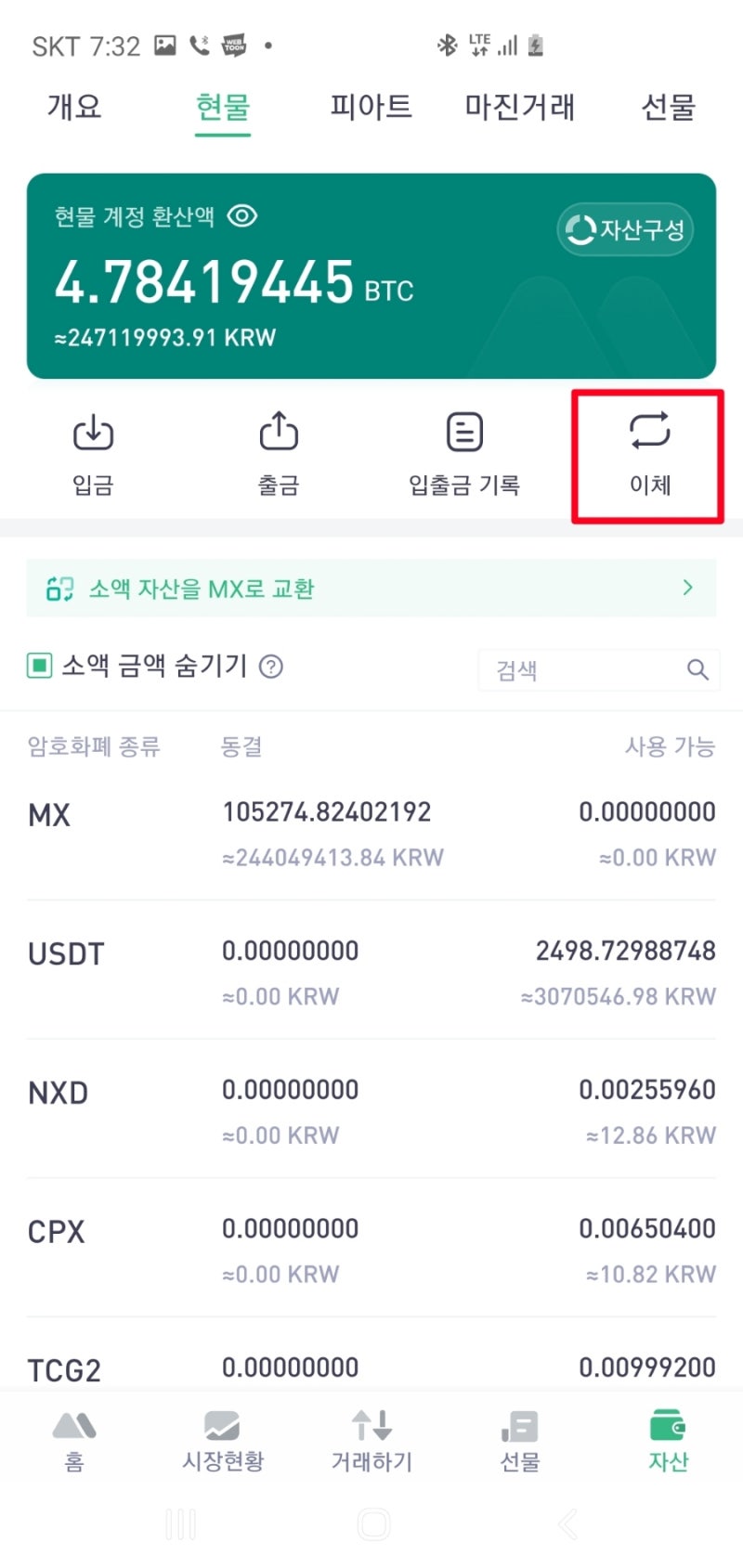This screenshot has height=1568, width=743.
Task: Open 자산구성 asset composition
Action: coord(625,229)
